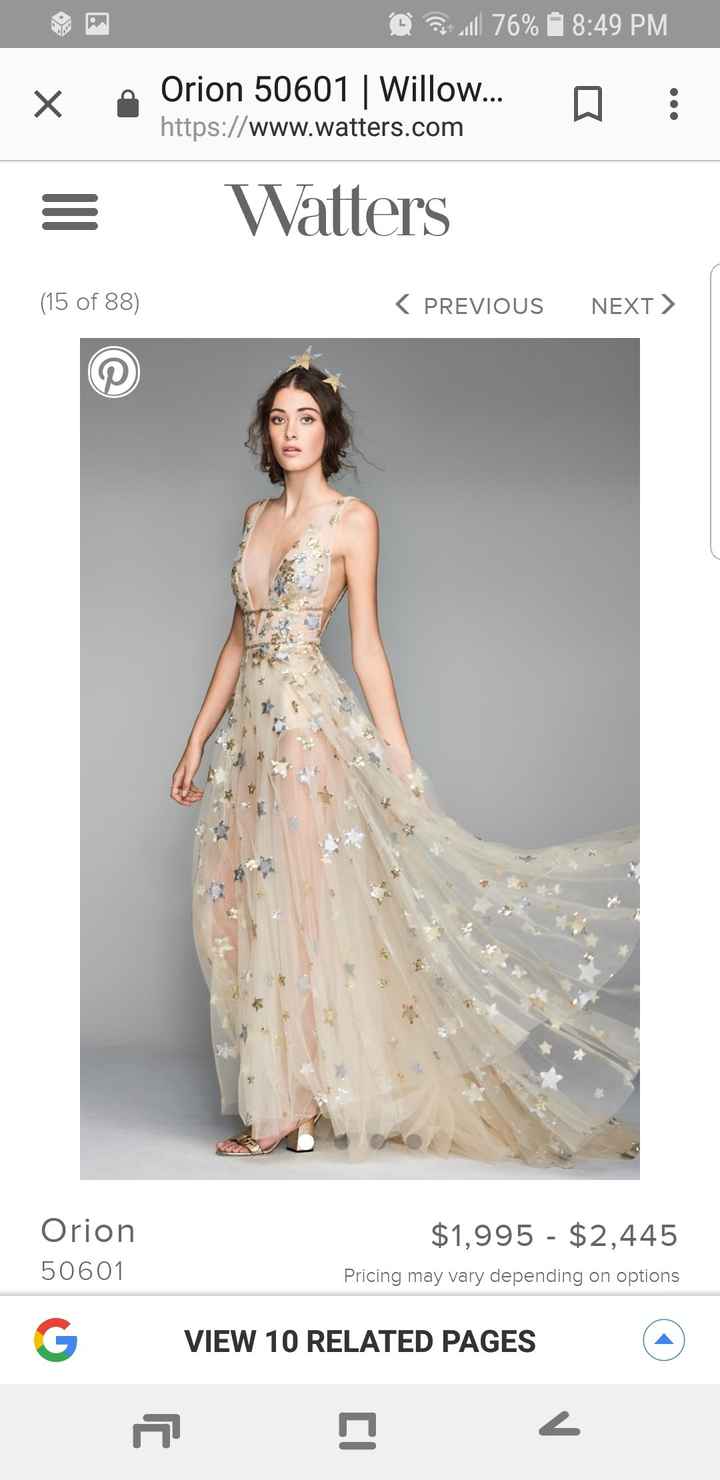720x1480 pixels.
Task: View site security via lock icon
Action: click(127, 103)
